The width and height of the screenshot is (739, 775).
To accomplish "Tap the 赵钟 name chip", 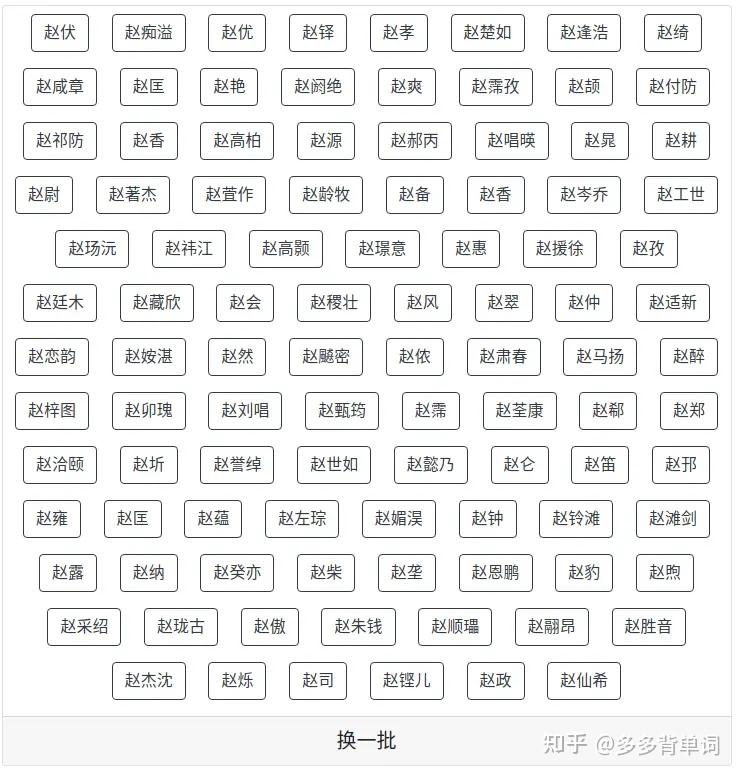I will (487, 519).
